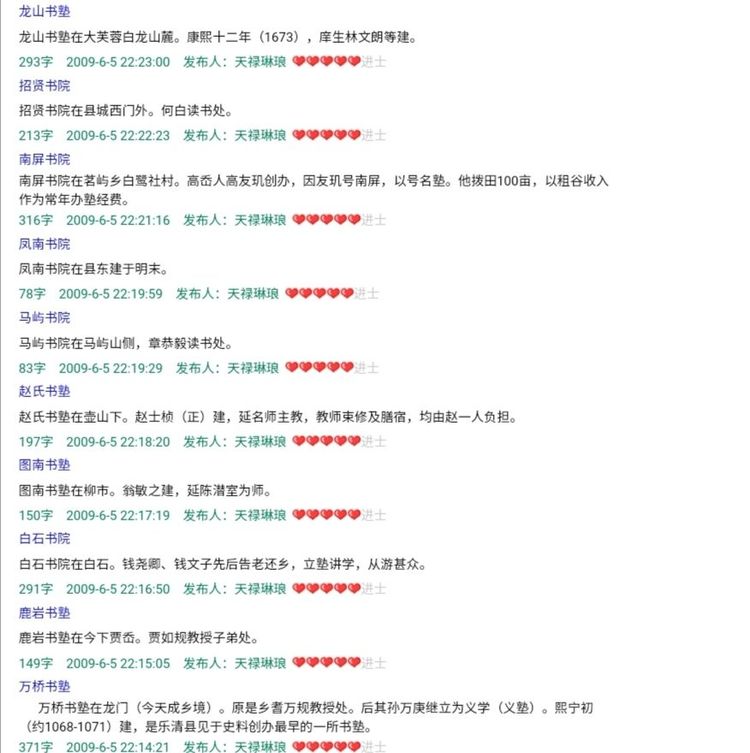The image size is (750, 753).
Task: Open the 图南书塾 article link
Action: pos(45,464)
